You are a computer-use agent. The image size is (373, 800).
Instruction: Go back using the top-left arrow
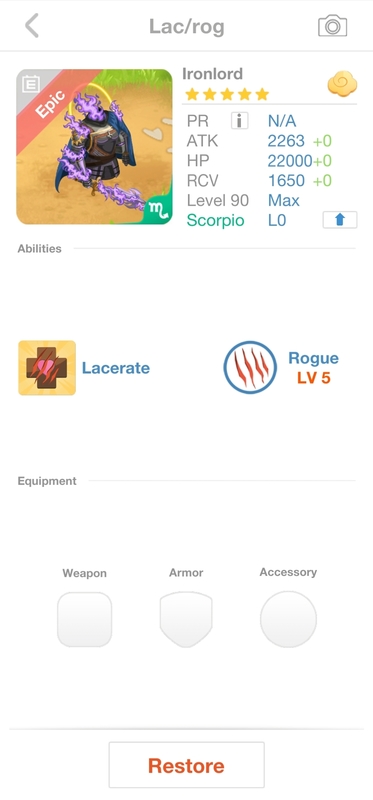point(32,26)
